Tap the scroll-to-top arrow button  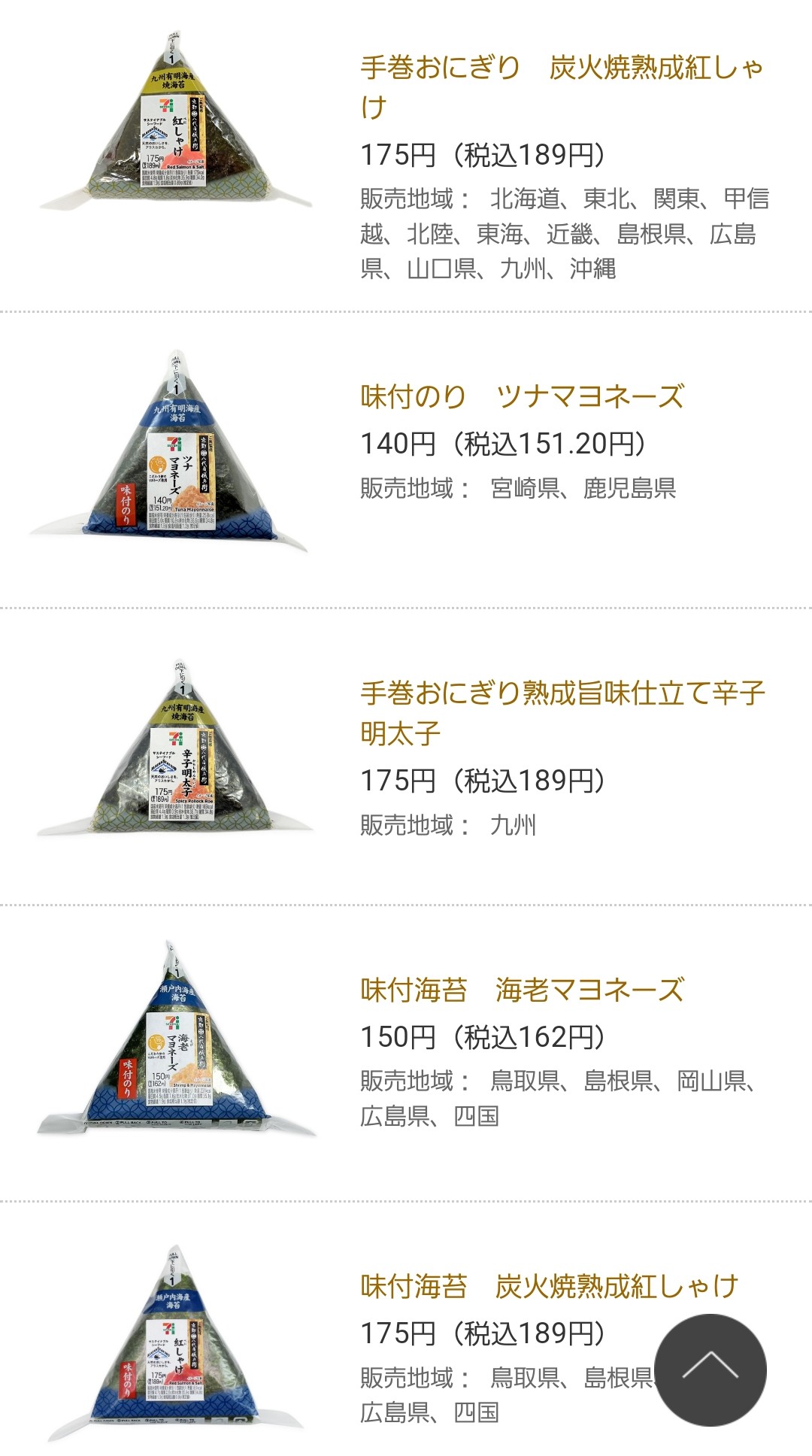coord(710,1370)
